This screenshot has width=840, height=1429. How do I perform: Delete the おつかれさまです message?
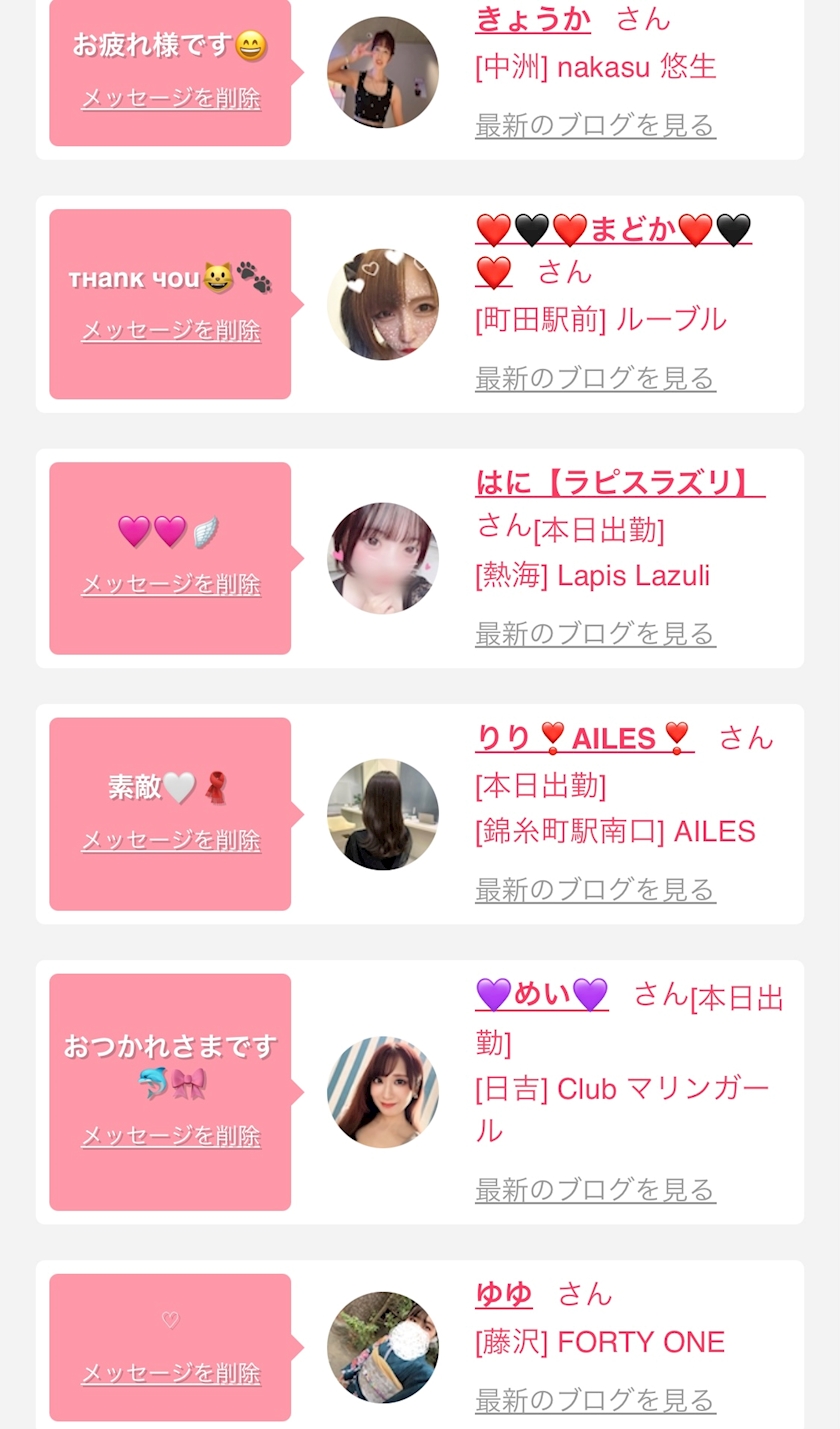pyautogui.click(x=170, y=1135)
